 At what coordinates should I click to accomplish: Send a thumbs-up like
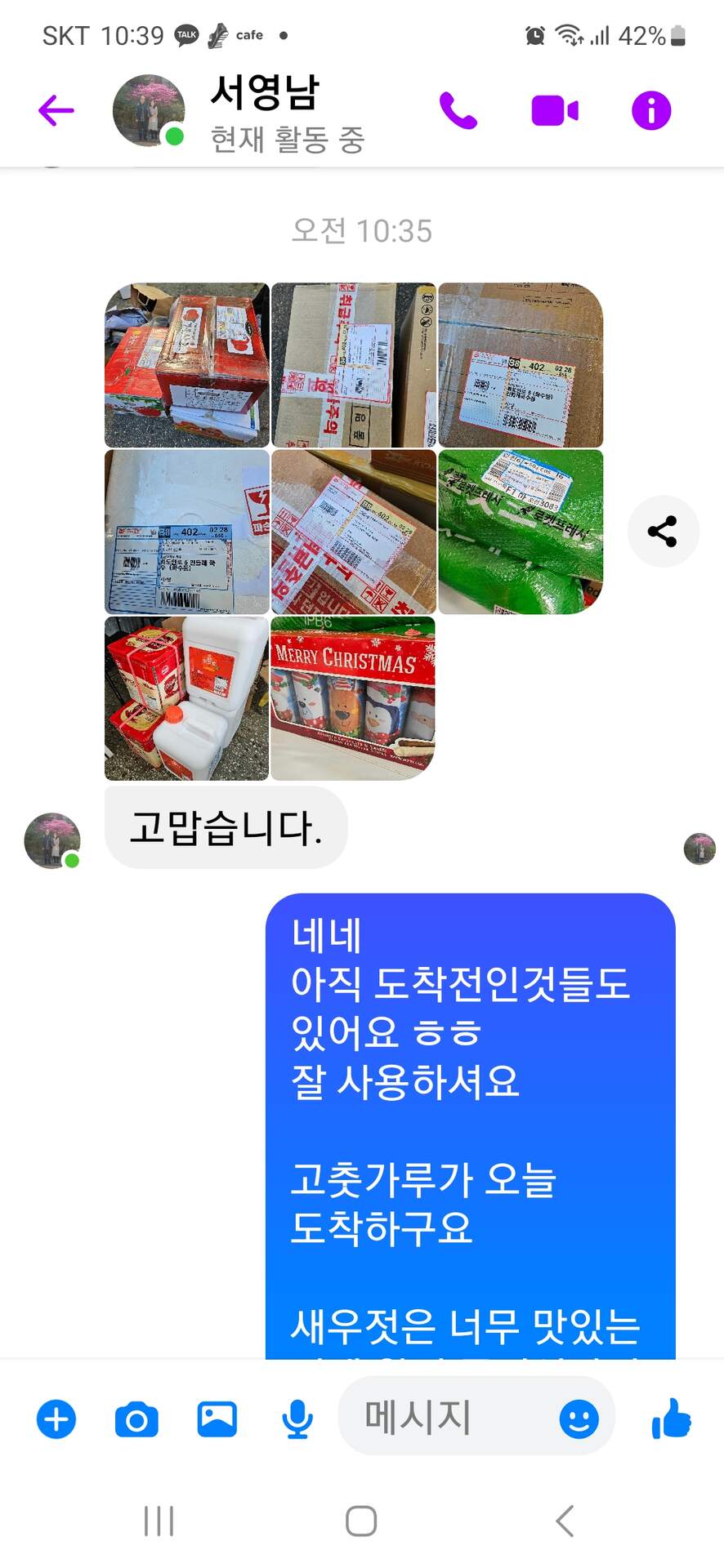tap(671, 1418)
